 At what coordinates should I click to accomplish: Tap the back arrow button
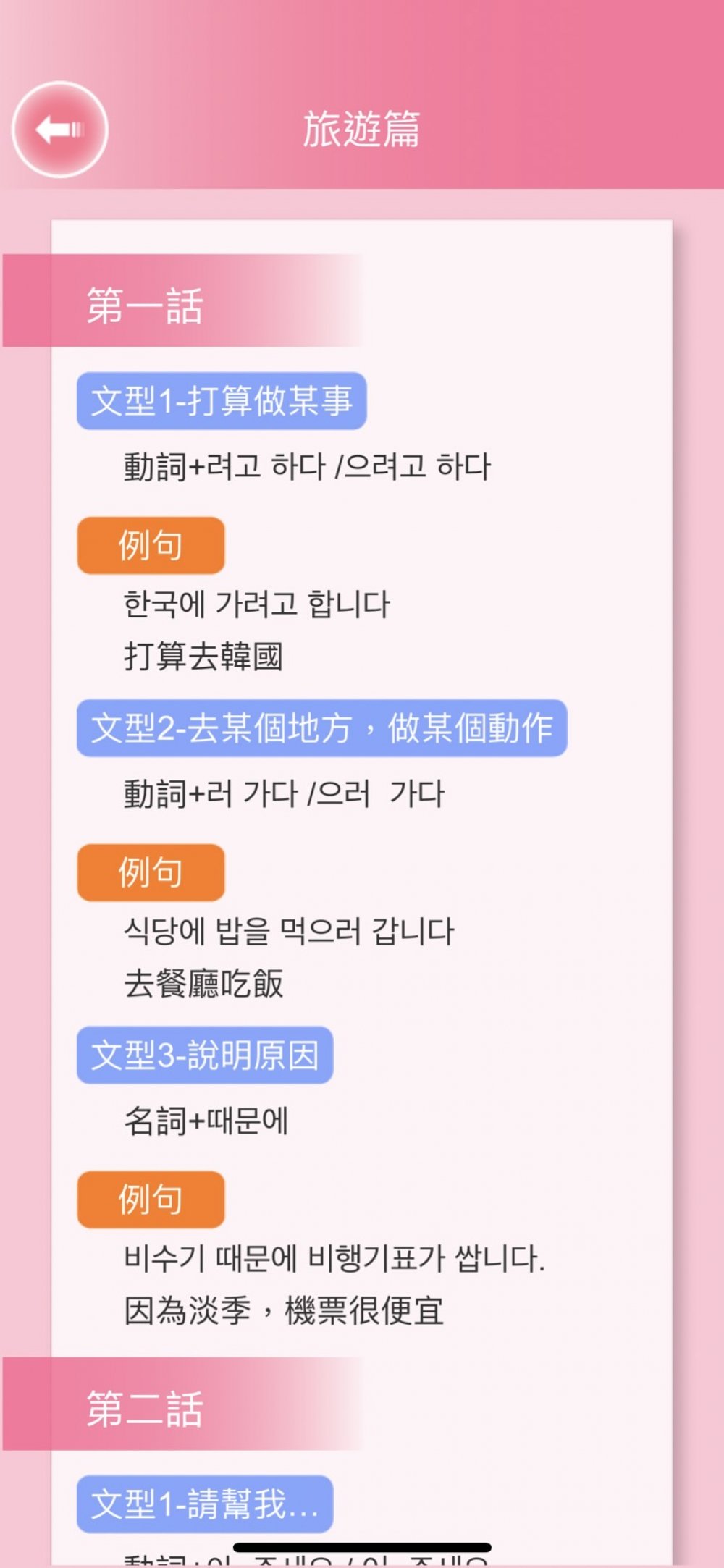(x=60, y=130)
